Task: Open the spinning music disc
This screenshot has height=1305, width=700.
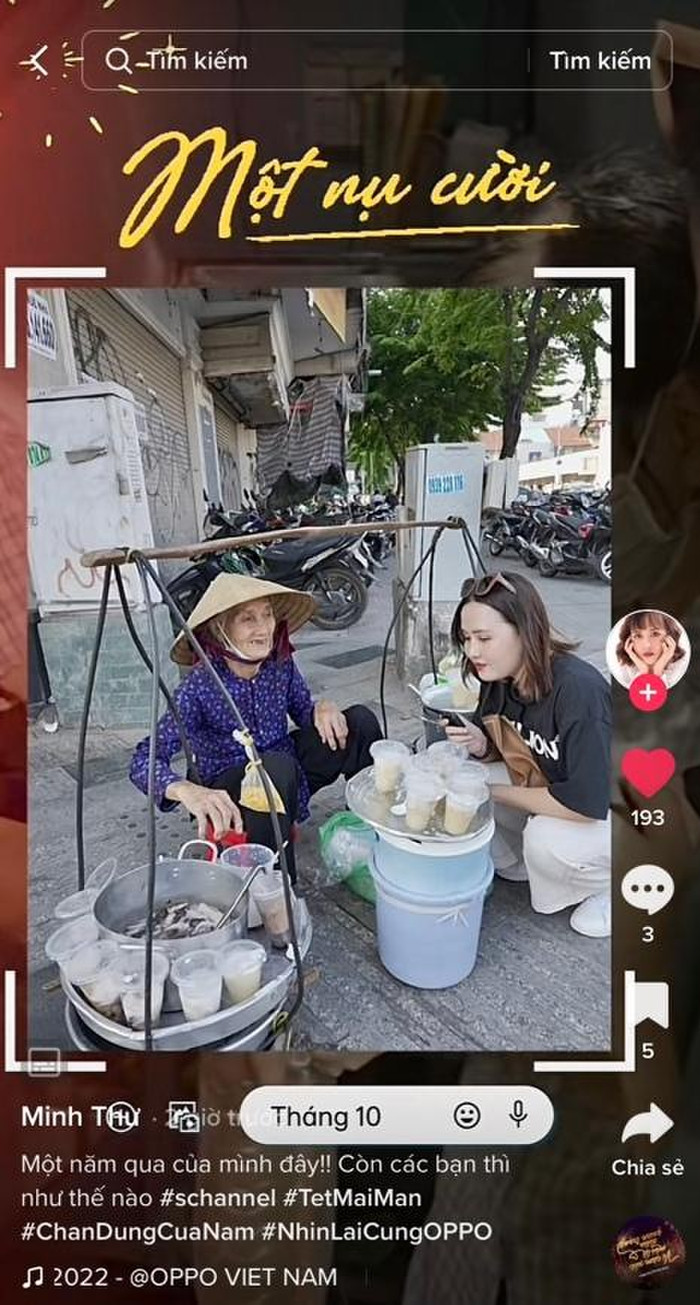Action: click(649, 1251)
